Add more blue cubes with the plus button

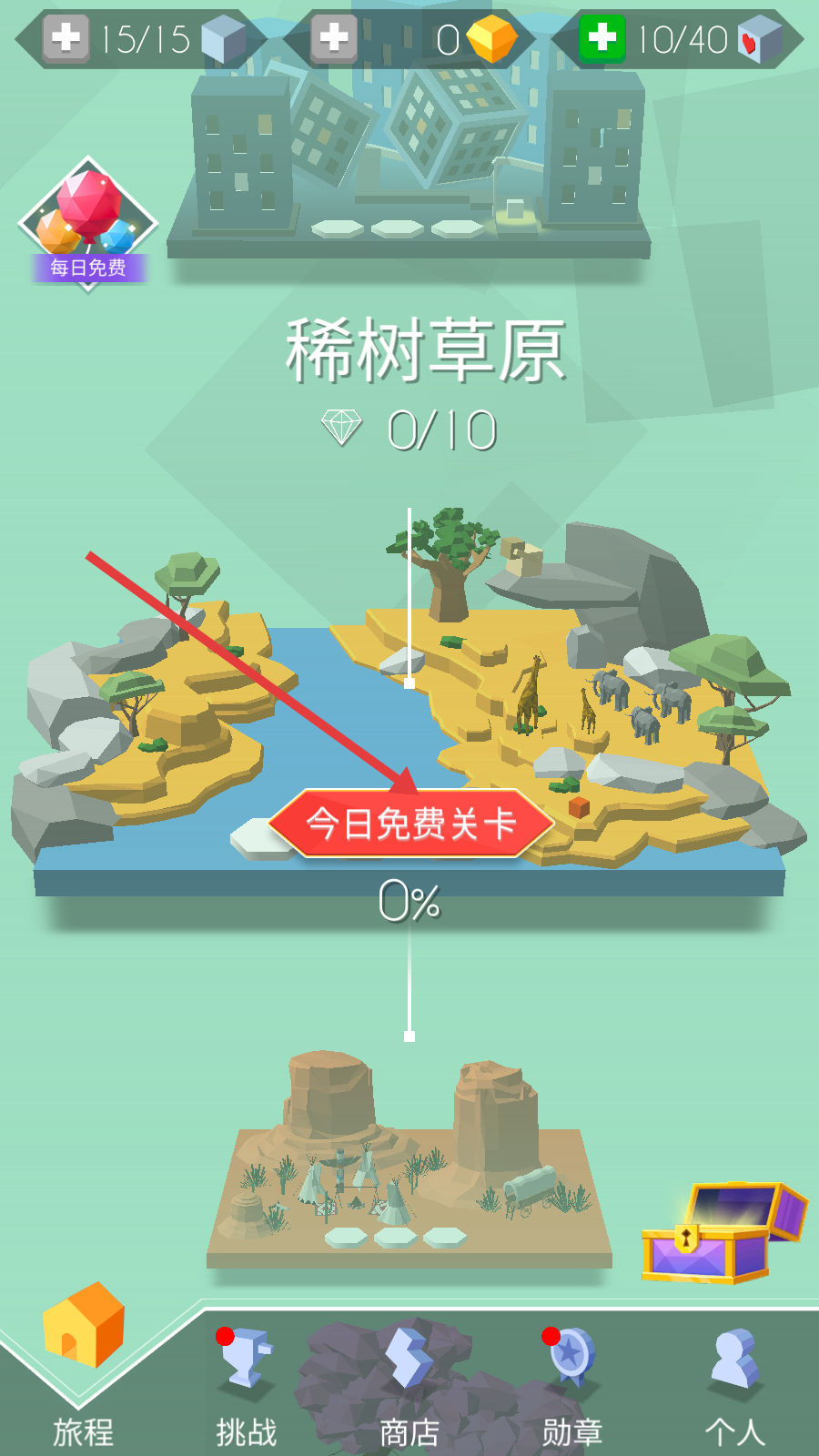pyautogui.click(x=66, y=39)
